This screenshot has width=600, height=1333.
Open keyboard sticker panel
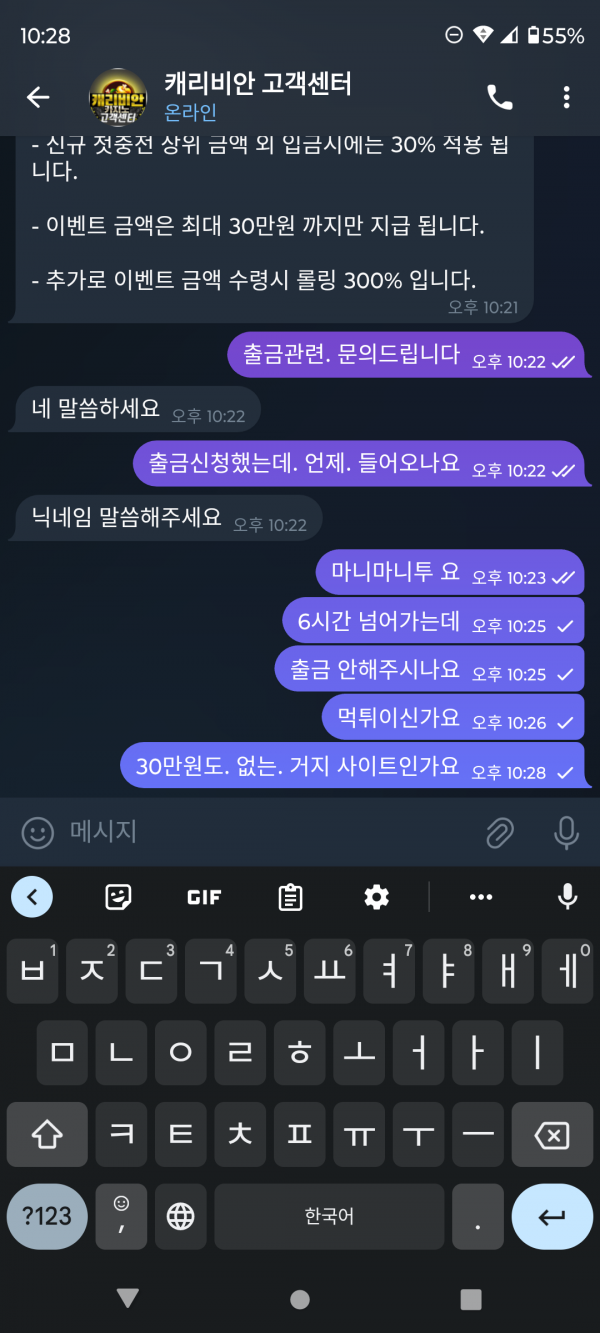tap(119, 897)
